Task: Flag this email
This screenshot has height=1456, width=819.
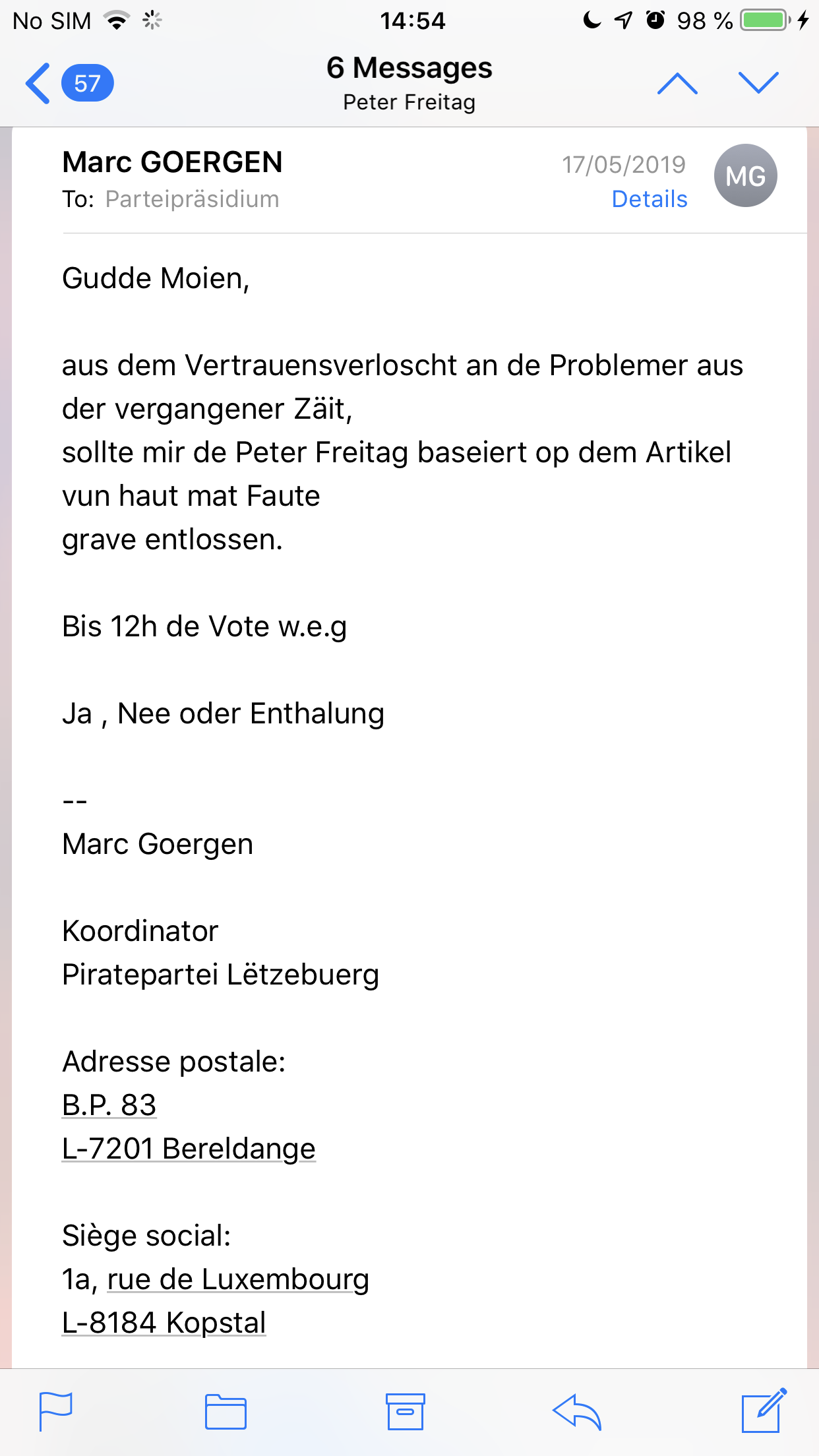Action: click(x=55, y=1411)
